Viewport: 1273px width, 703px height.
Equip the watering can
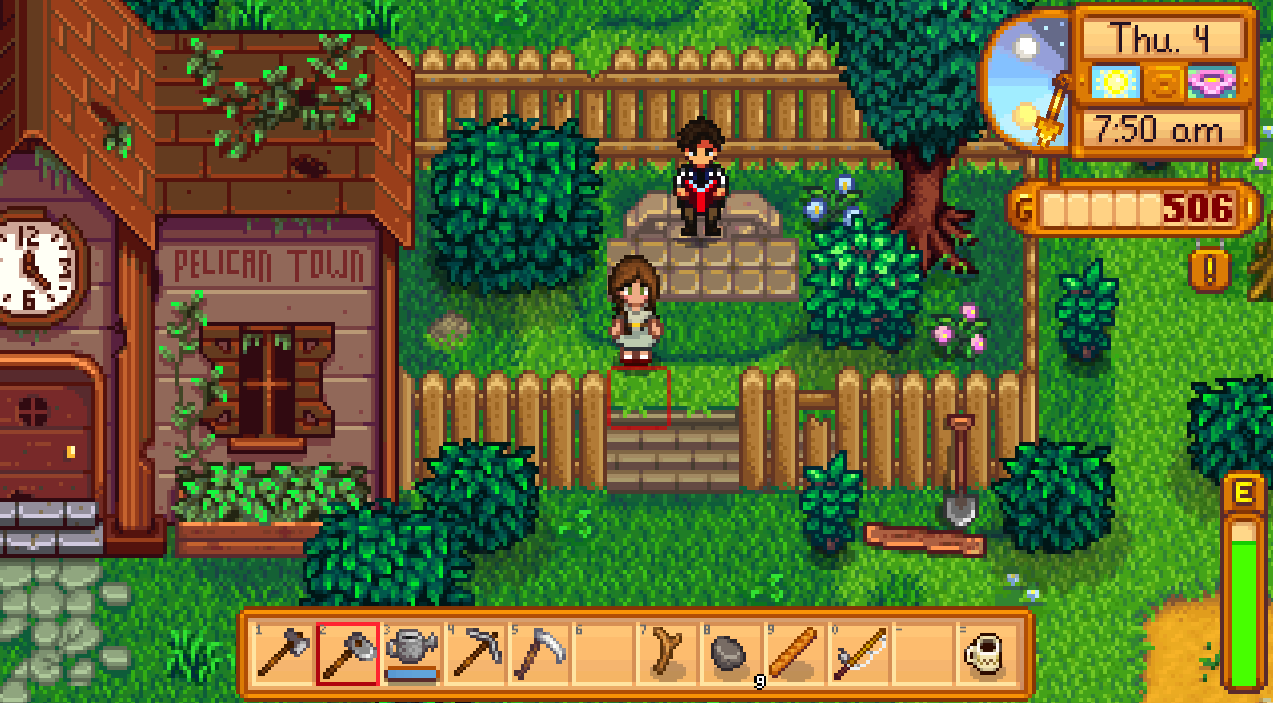(x=411, y=653)
